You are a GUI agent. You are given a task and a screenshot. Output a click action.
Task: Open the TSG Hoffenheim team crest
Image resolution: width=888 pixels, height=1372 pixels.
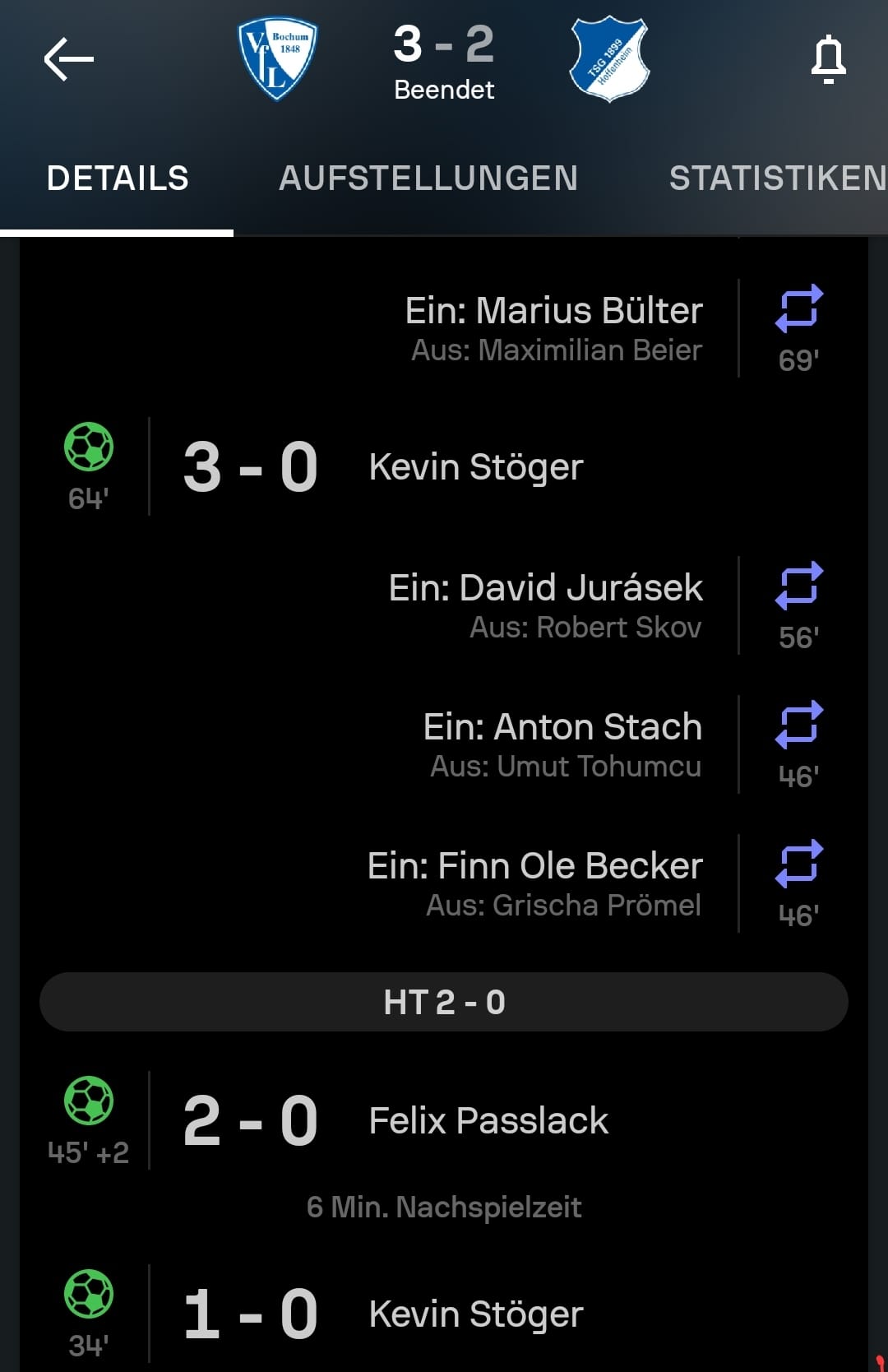(609, 59)
